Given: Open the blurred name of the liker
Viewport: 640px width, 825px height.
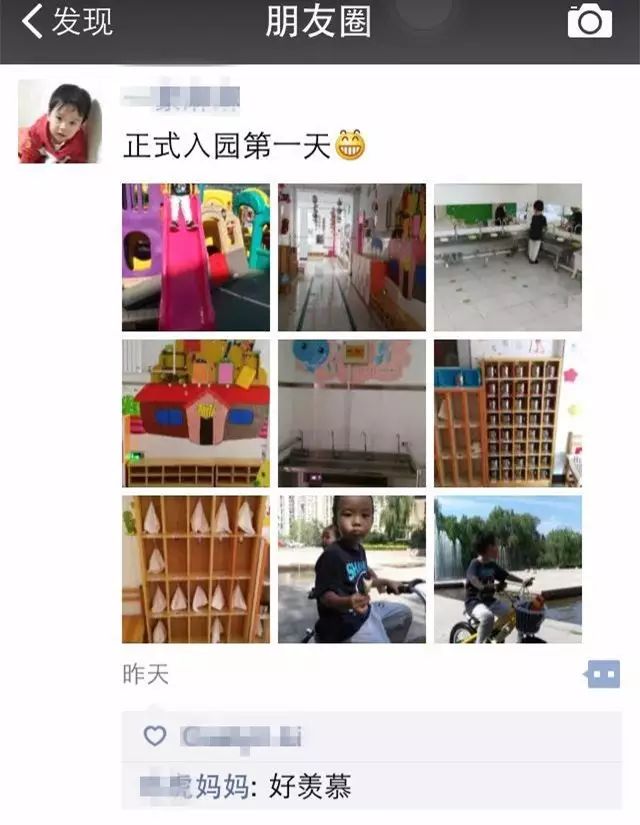Looking at the screenshot, I should (240, 737).
